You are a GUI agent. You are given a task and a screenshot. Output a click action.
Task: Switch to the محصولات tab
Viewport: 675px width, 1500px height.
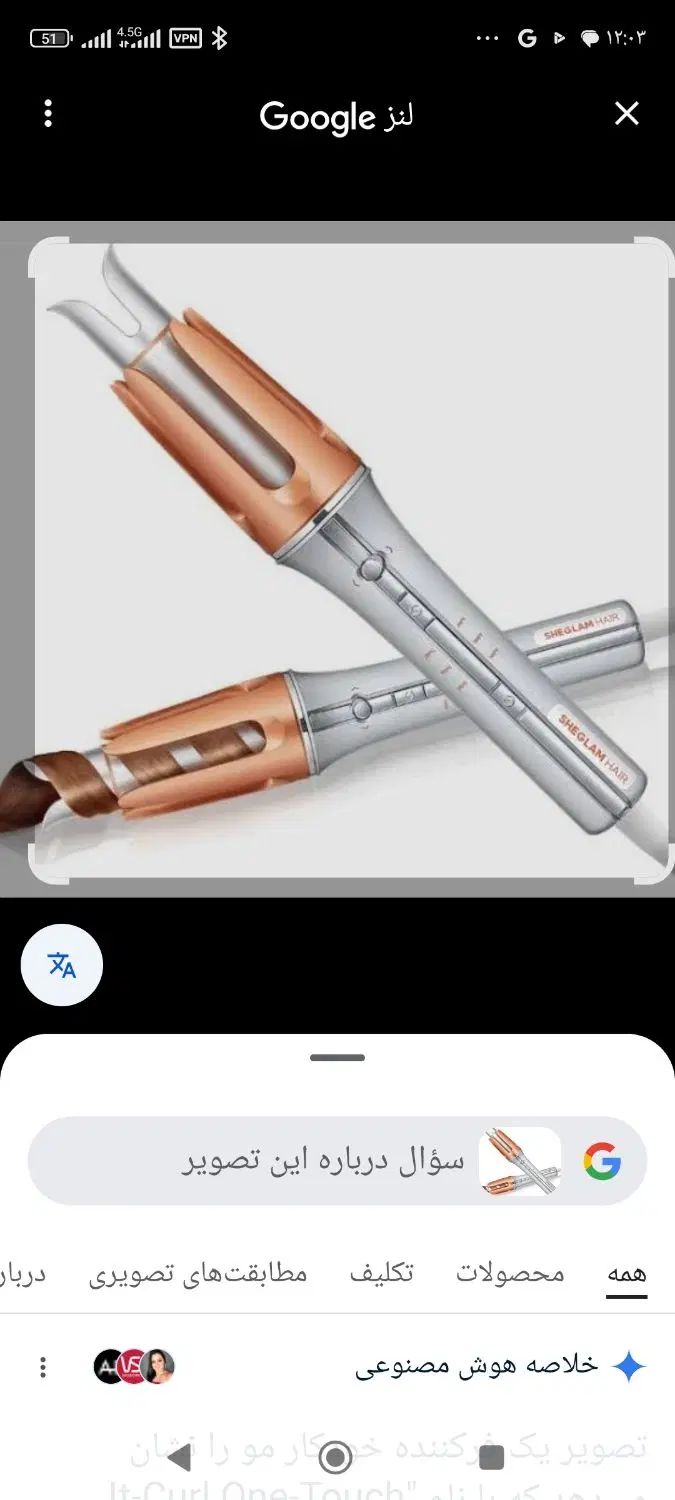[x=510, y=1273]
